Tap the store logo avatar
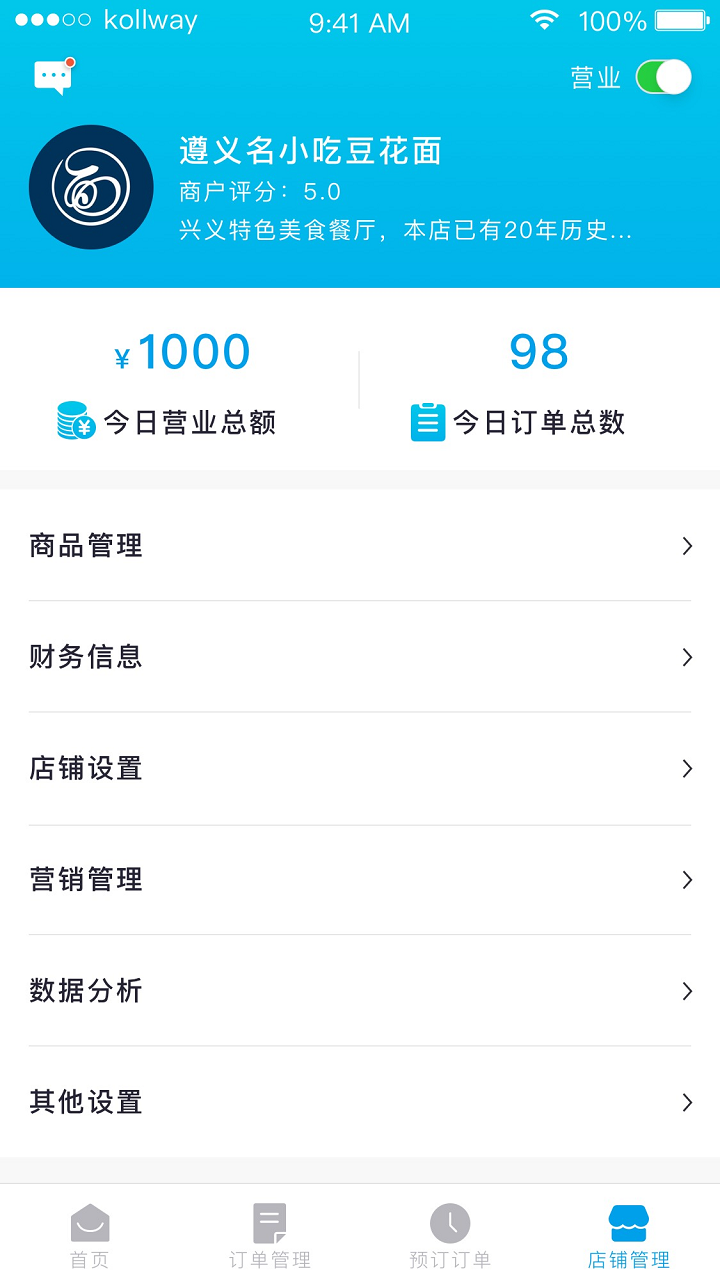 pyautogui.click(x=91, y=187)
